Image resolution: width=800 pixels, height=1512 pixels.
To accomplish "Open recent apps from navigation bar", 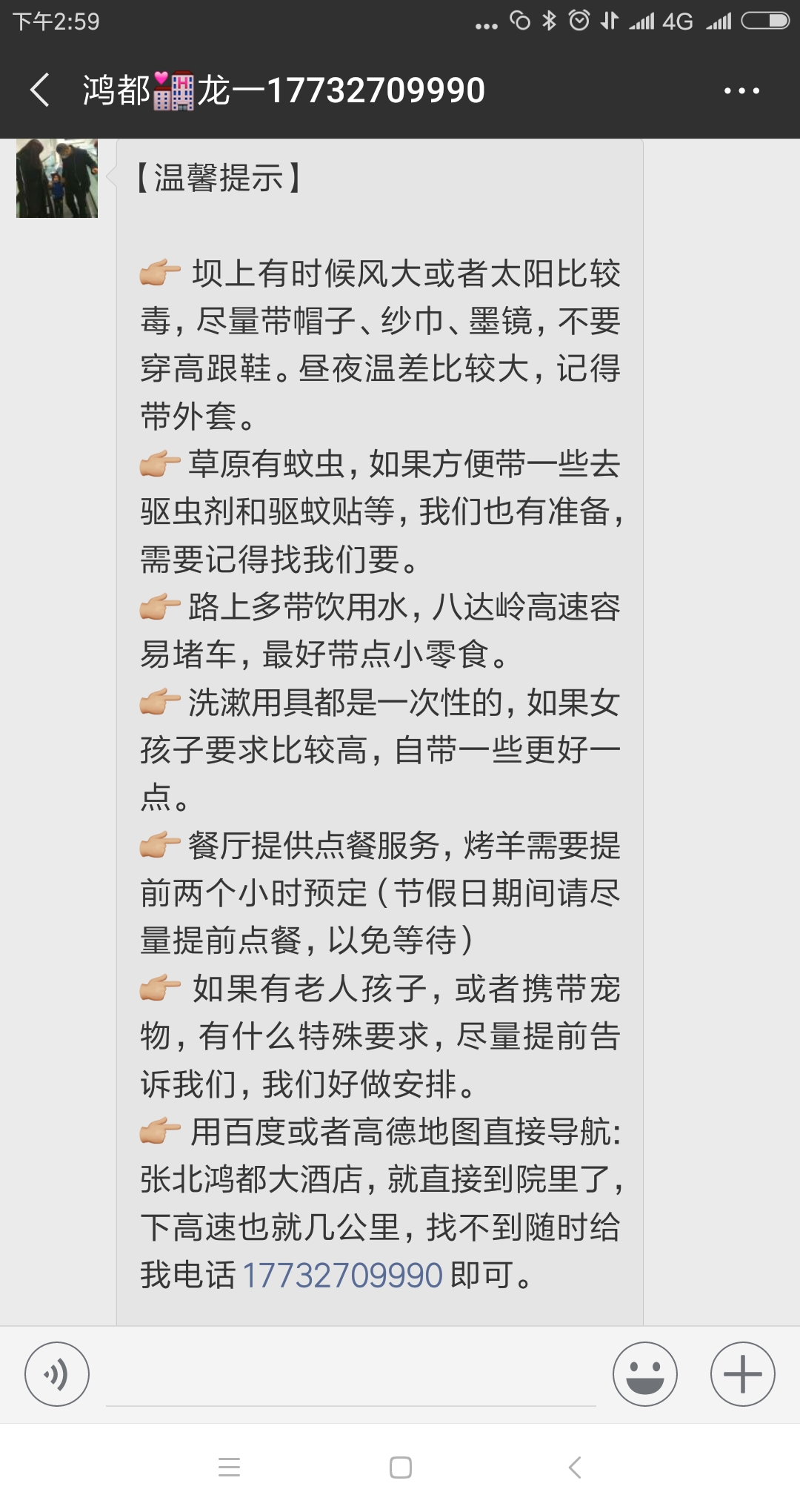I will pos(229,1467).
